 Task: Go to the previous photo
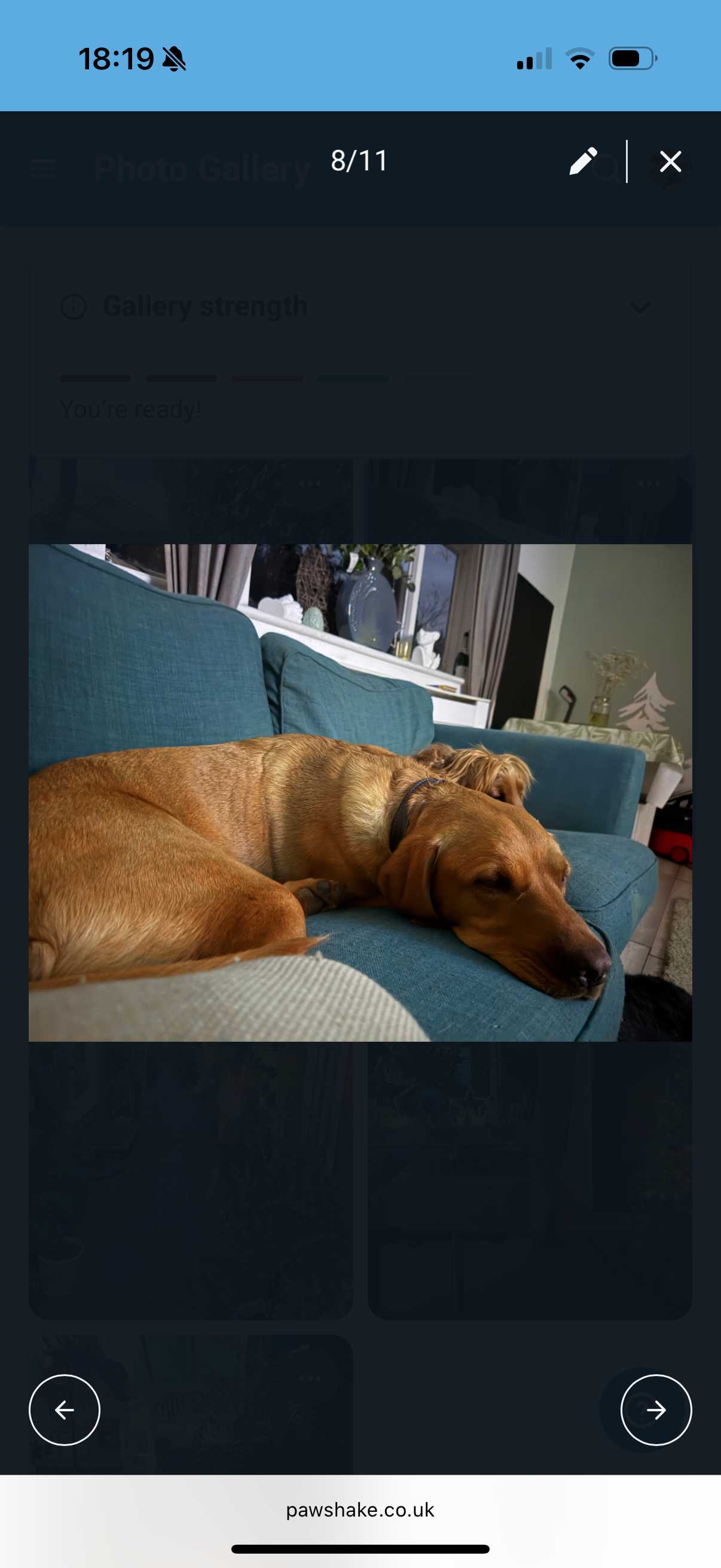coord(65,1409)
